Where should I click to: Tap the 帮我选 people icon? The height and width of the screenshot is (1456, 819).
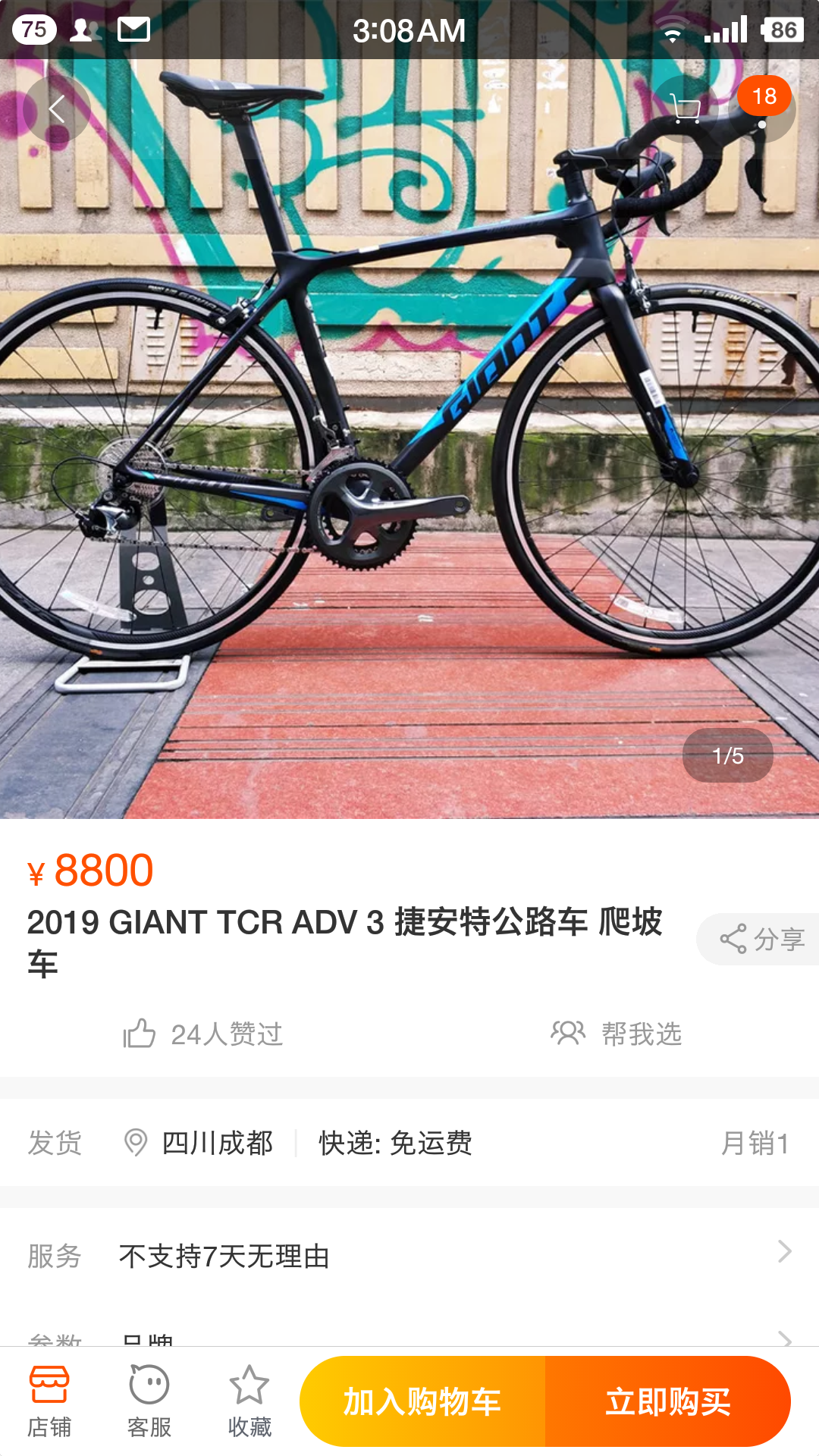(x=567, y=1032)
